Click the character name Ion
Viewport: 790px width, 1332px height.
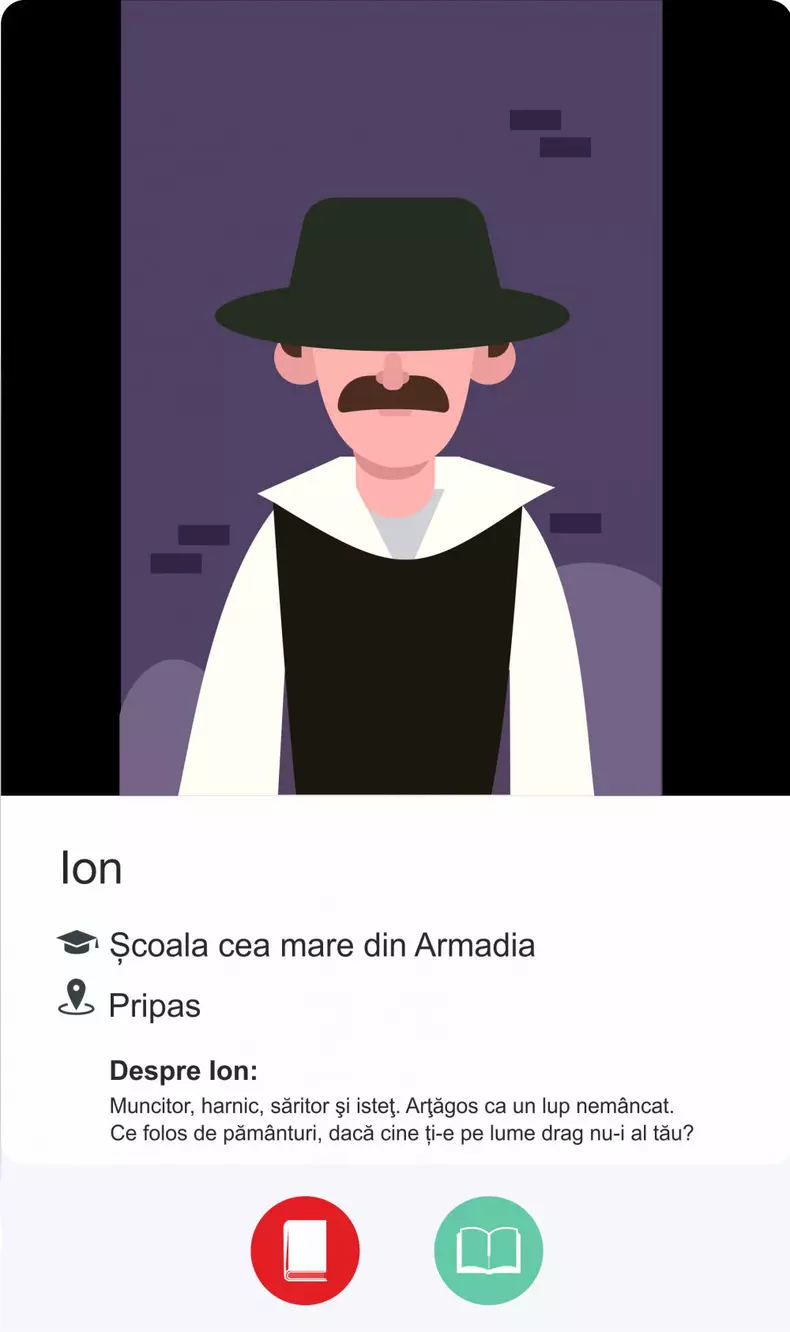click(92, 866)
